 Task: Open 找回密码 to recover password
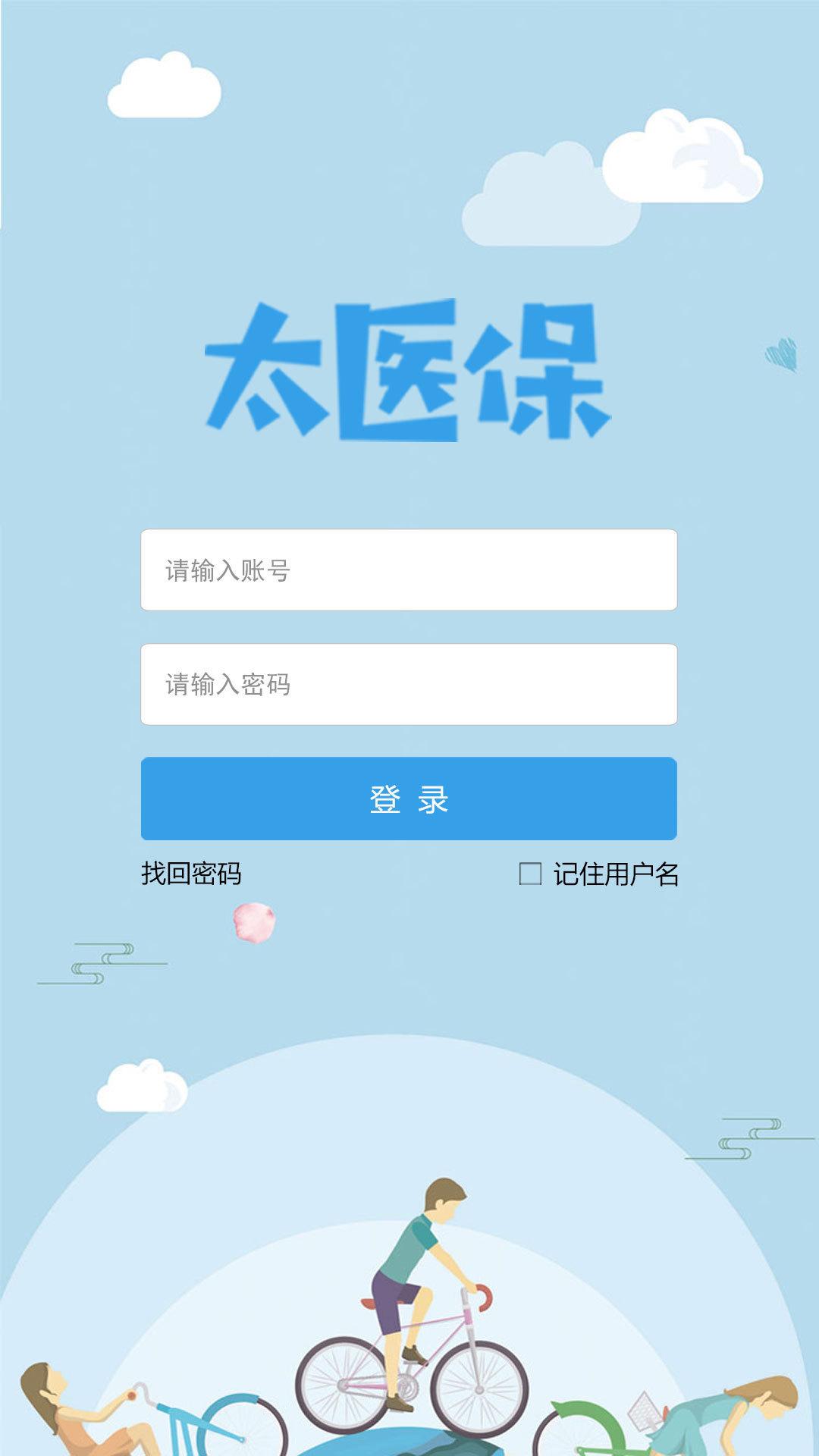coord(191,874)
